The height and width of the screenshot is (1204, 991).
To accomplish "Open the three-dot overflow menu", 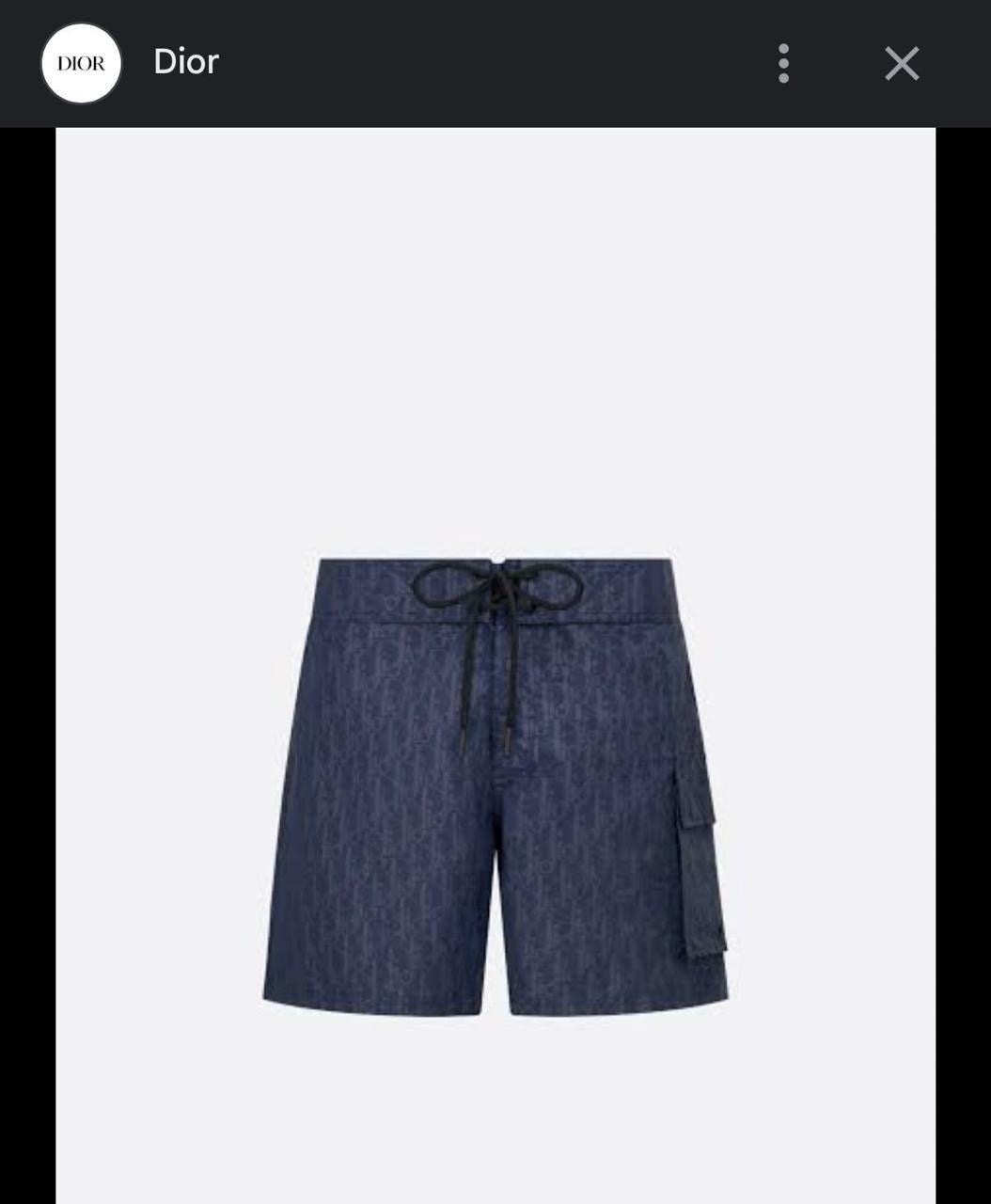I will click(x=783, y=63).
